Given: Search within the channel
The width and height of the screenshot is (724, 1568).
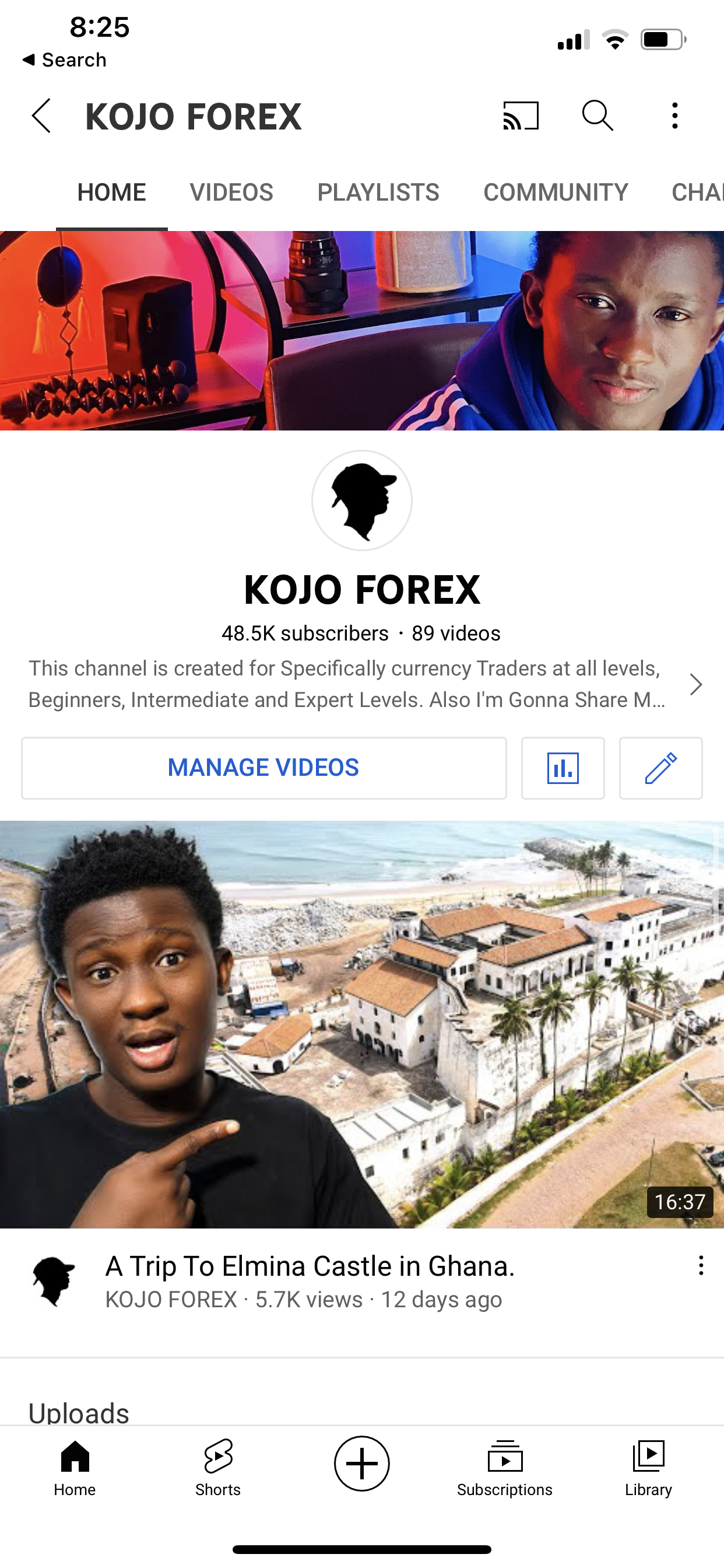Looking at the screenshot, I should click(597, 116).
